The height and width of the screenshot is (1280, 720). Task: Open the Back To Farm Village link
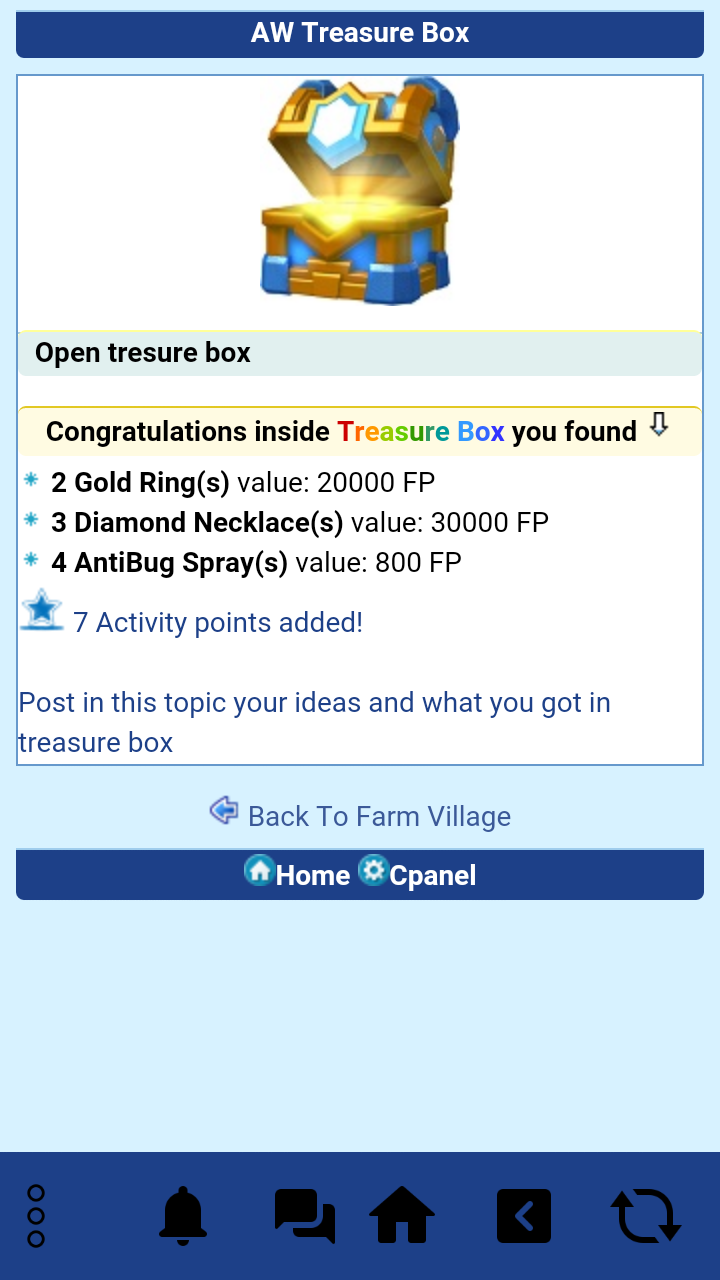378,816
